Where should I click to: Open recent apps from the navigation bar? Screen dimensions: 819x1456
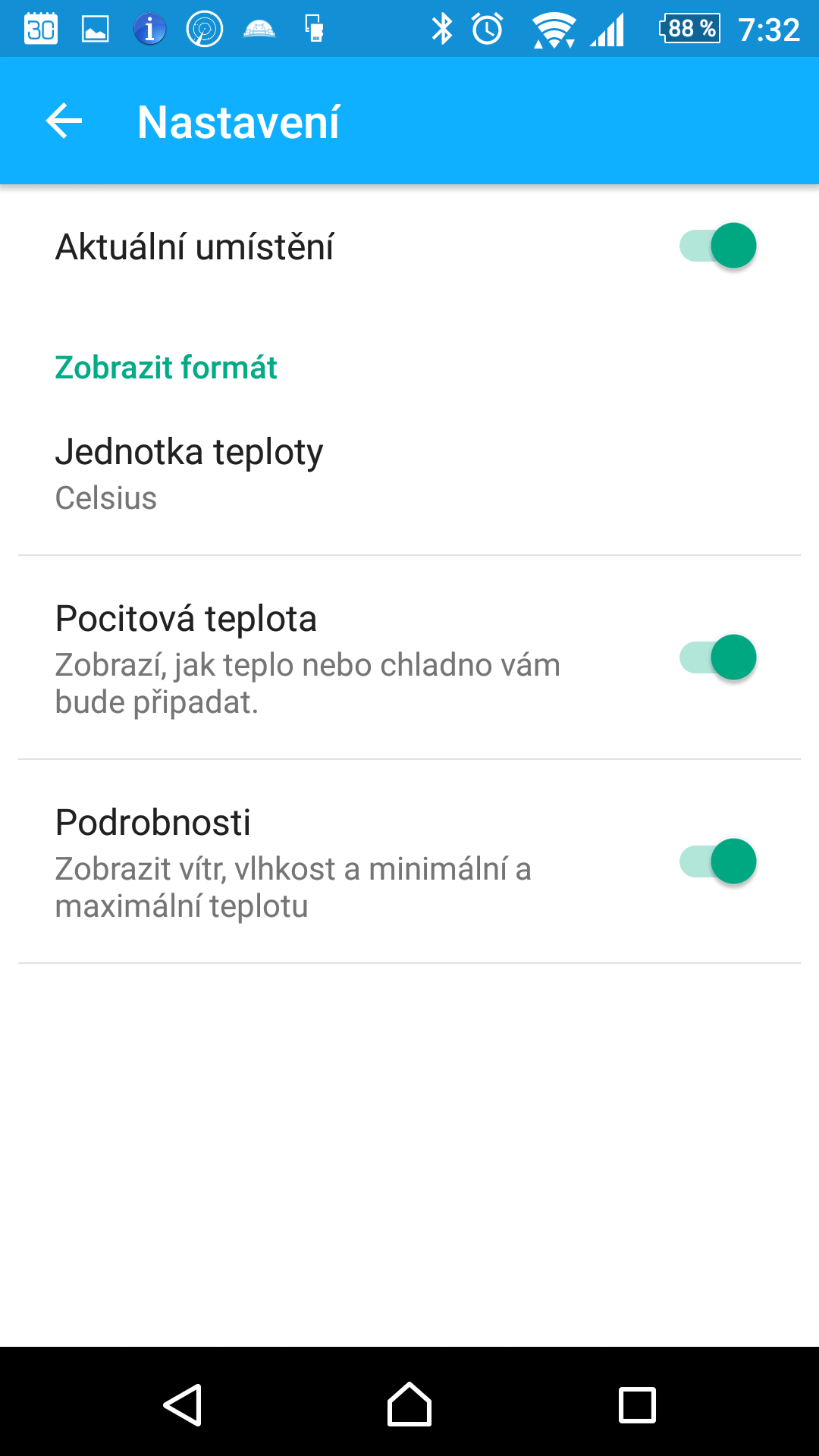[637, 1404]
